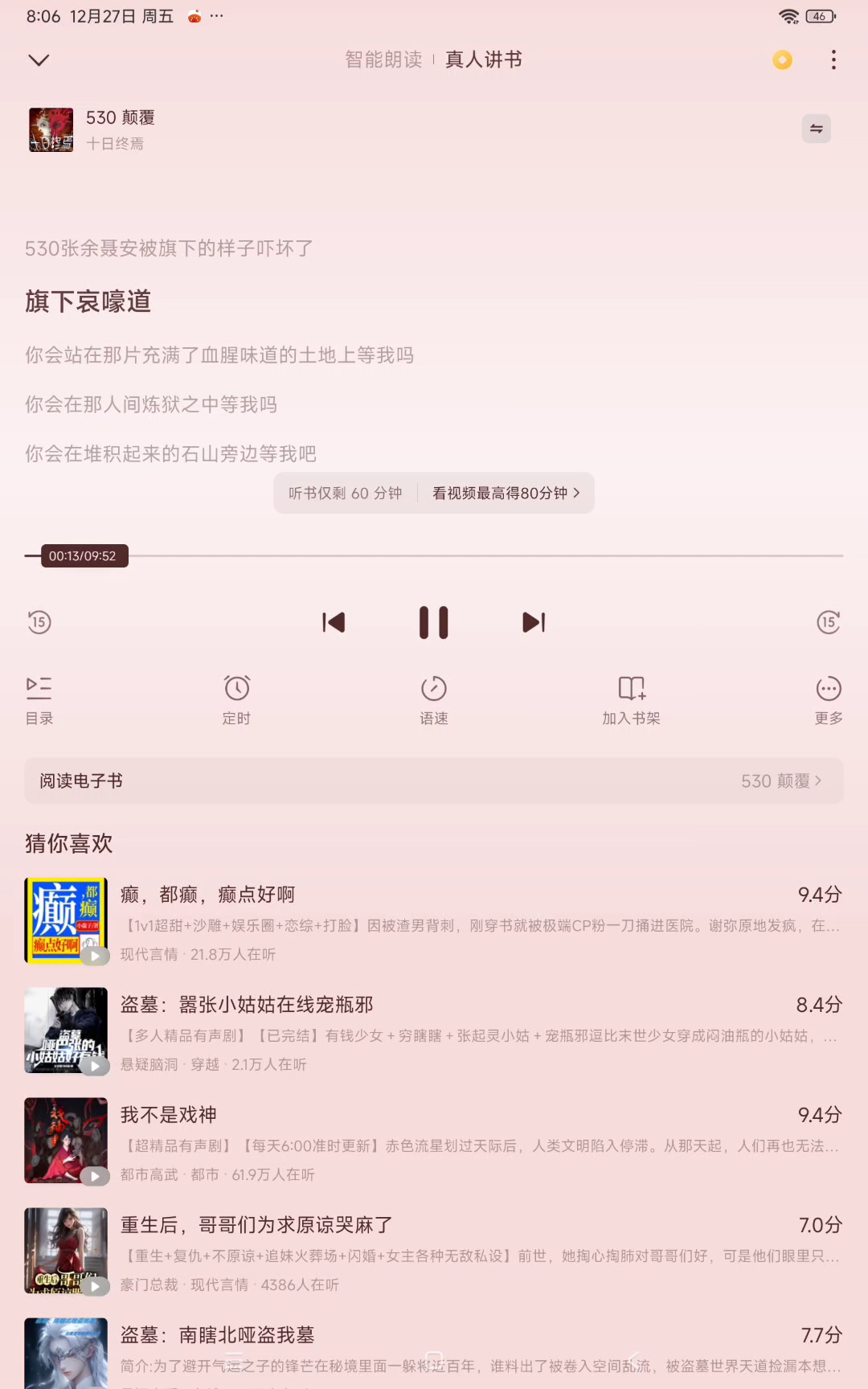Switch to the 智能朗读 tab

[383, 59]
